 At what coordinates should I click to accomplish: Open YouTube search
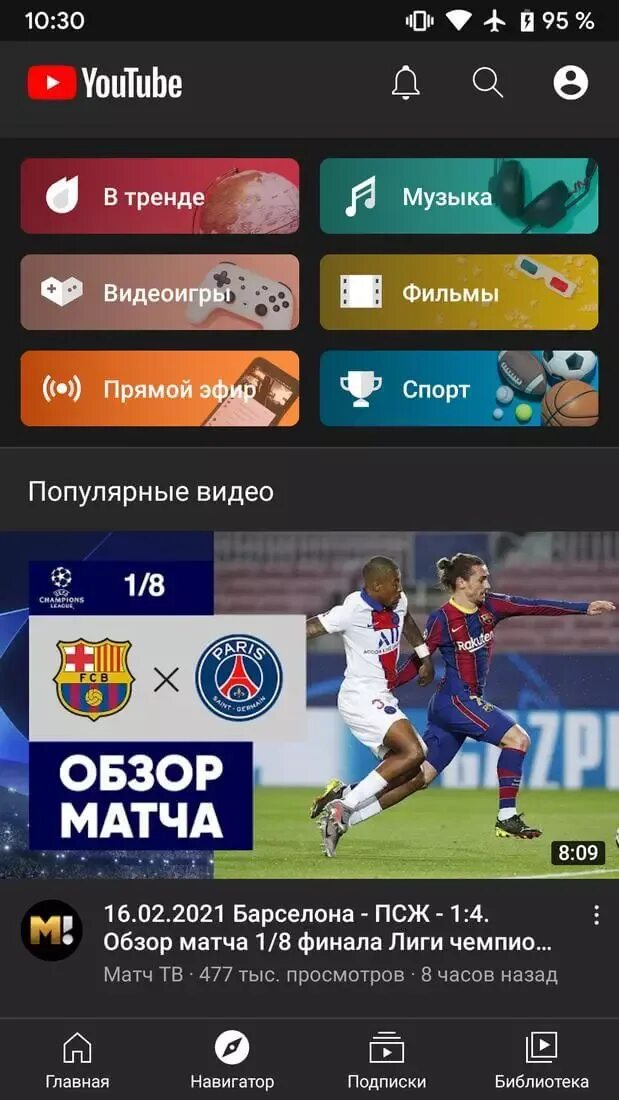[488, 83]
